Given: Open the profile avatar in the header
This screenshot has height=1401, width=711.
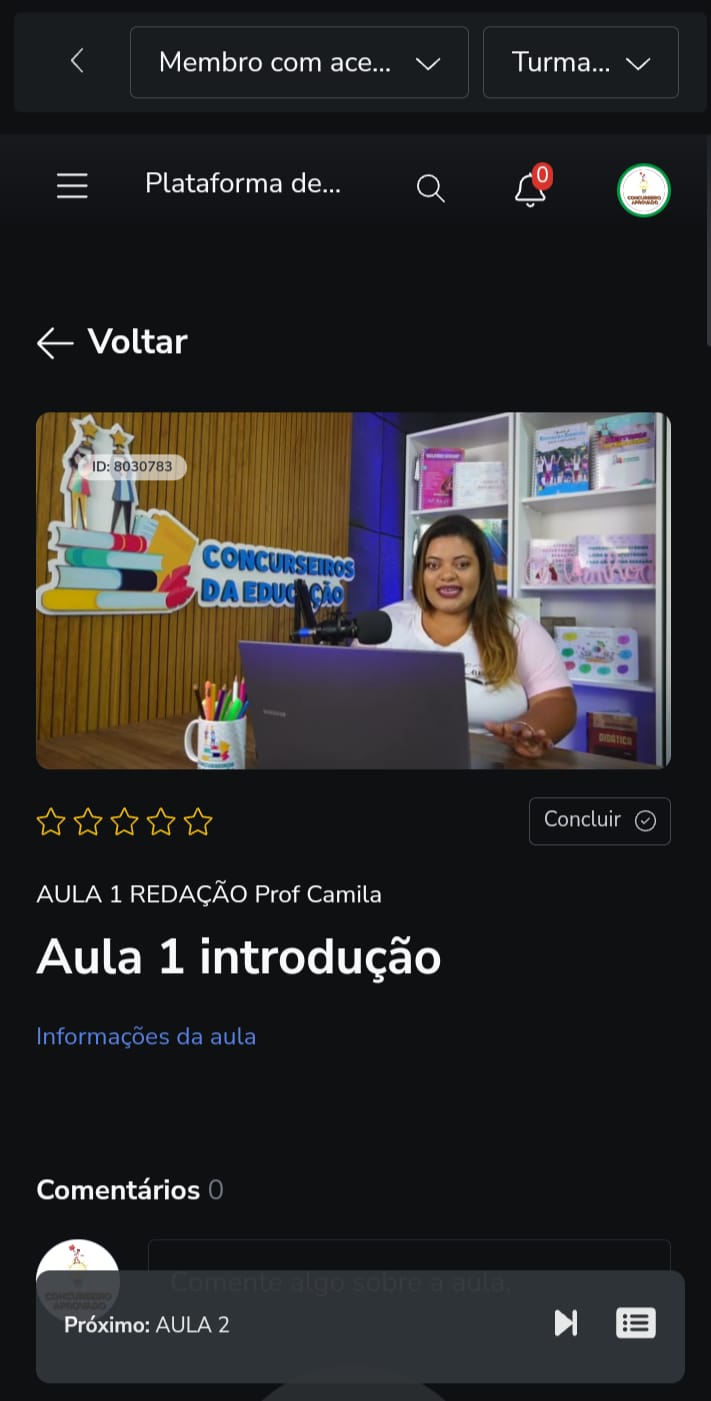Looking at the screenshot, I should (643, 190).
